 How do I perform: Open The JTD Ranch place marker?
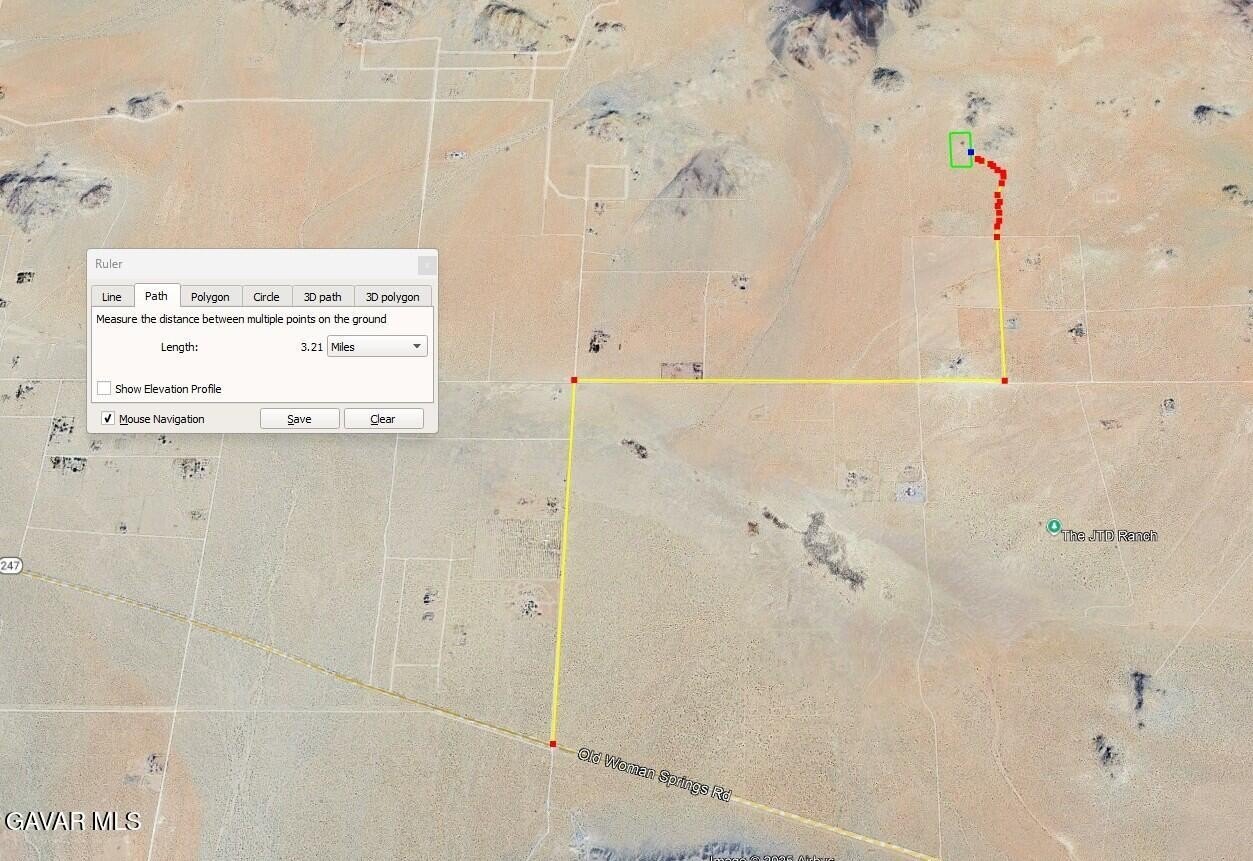coord(1053,527)
